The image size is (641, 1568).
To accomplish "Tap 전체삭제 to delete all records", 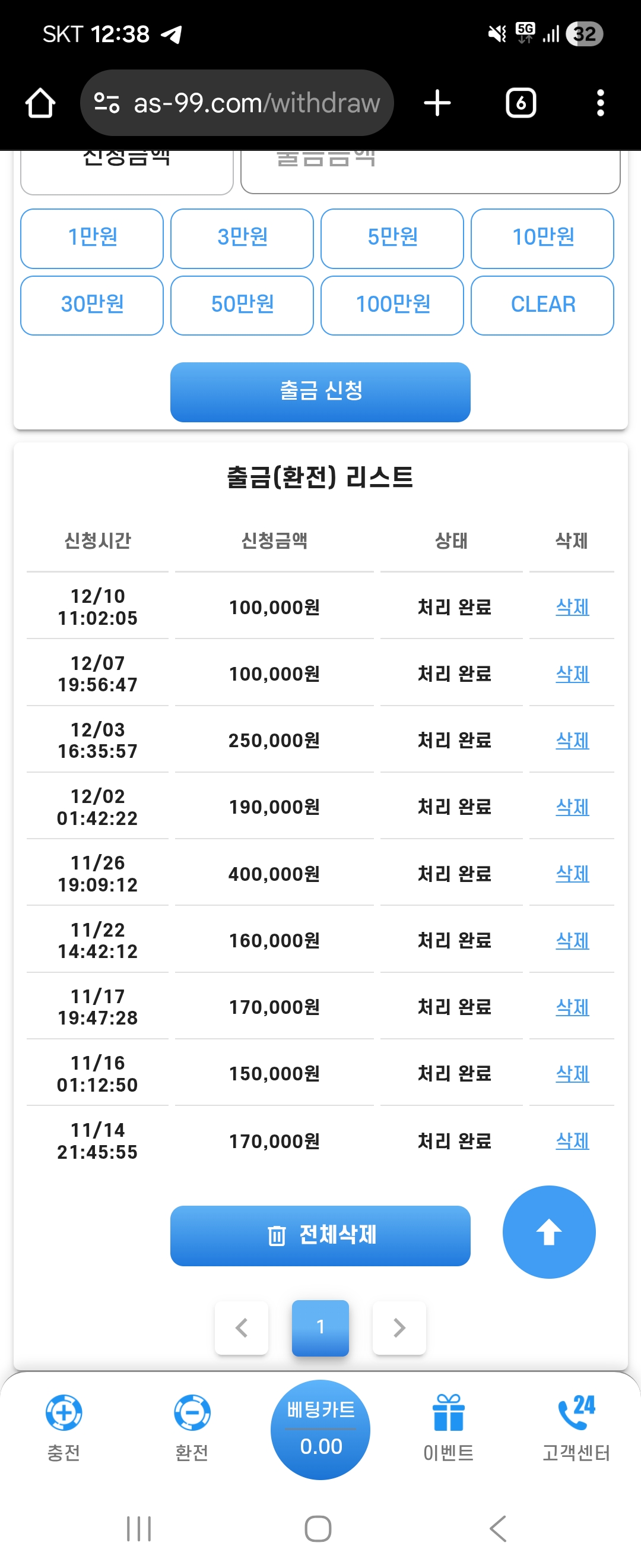I will coord(320,1235).
